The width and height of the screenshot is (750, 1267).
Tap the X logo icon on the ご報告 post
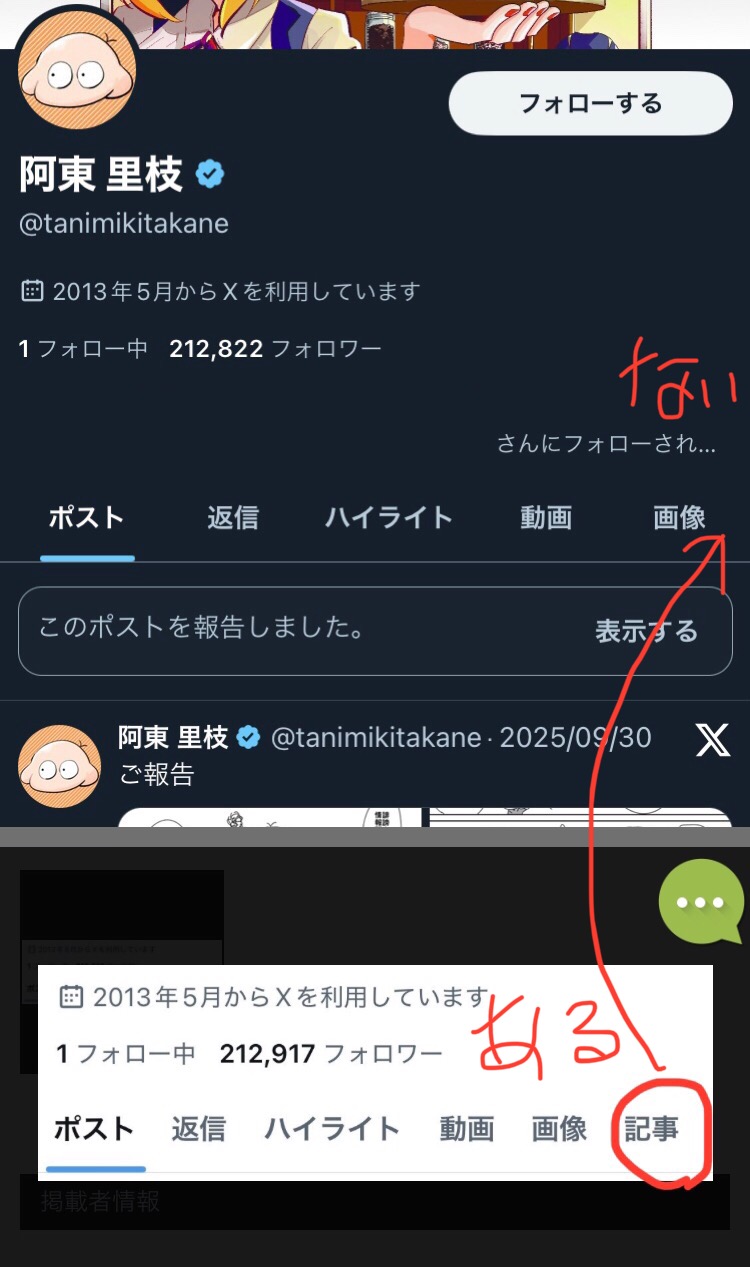[713, 740]
